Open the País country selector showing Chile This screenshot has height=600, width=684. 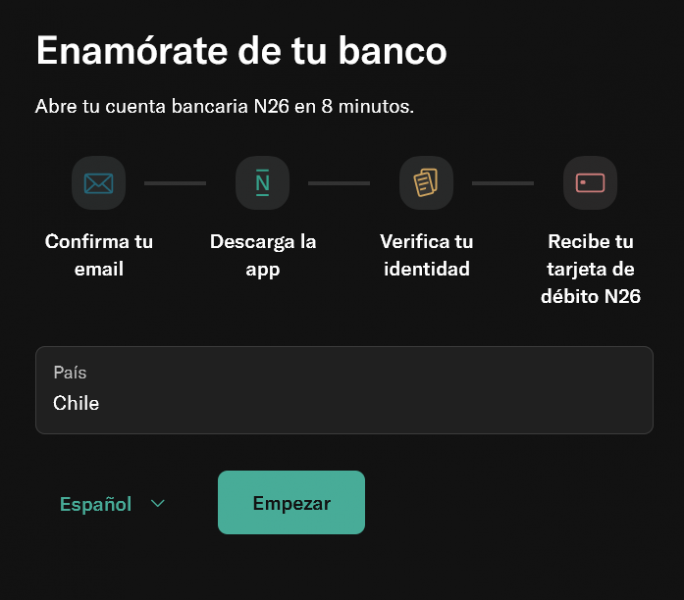click(x=343, y=390)
